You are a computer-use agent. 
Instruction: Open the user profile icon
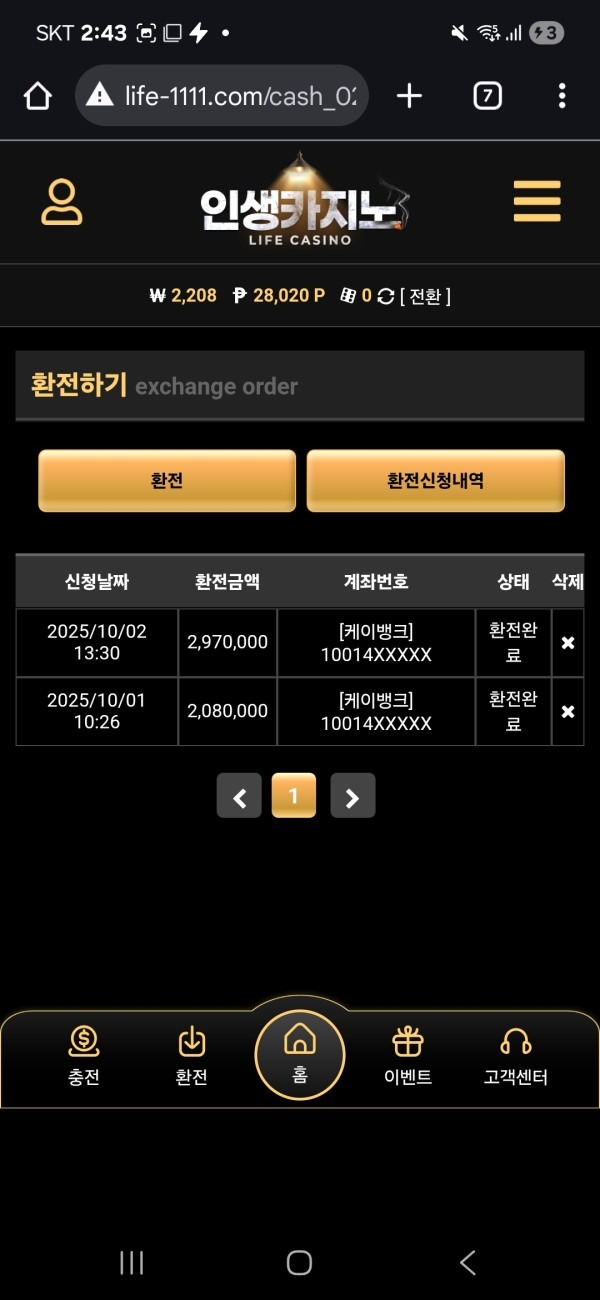click(62, 202)
